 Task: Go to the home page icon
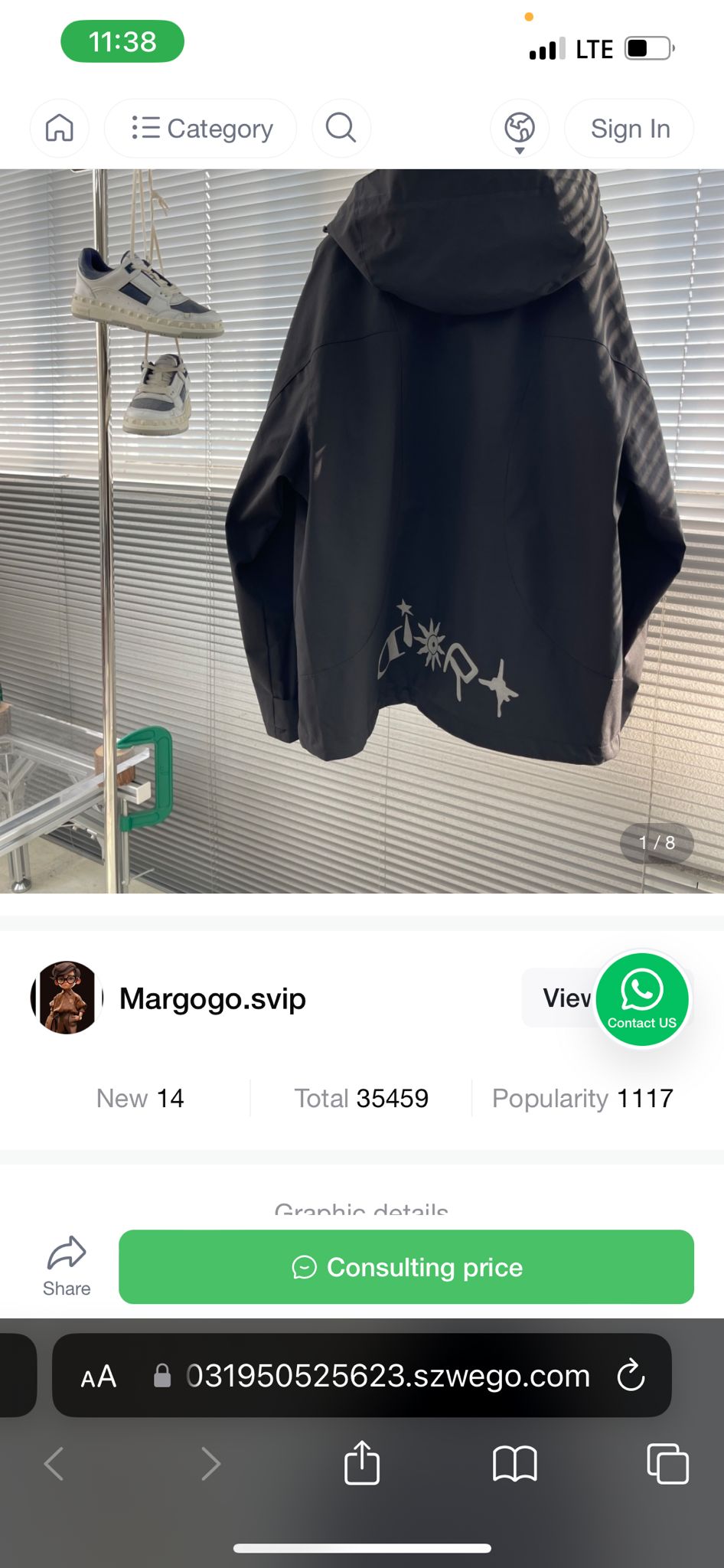pos(60,129)
